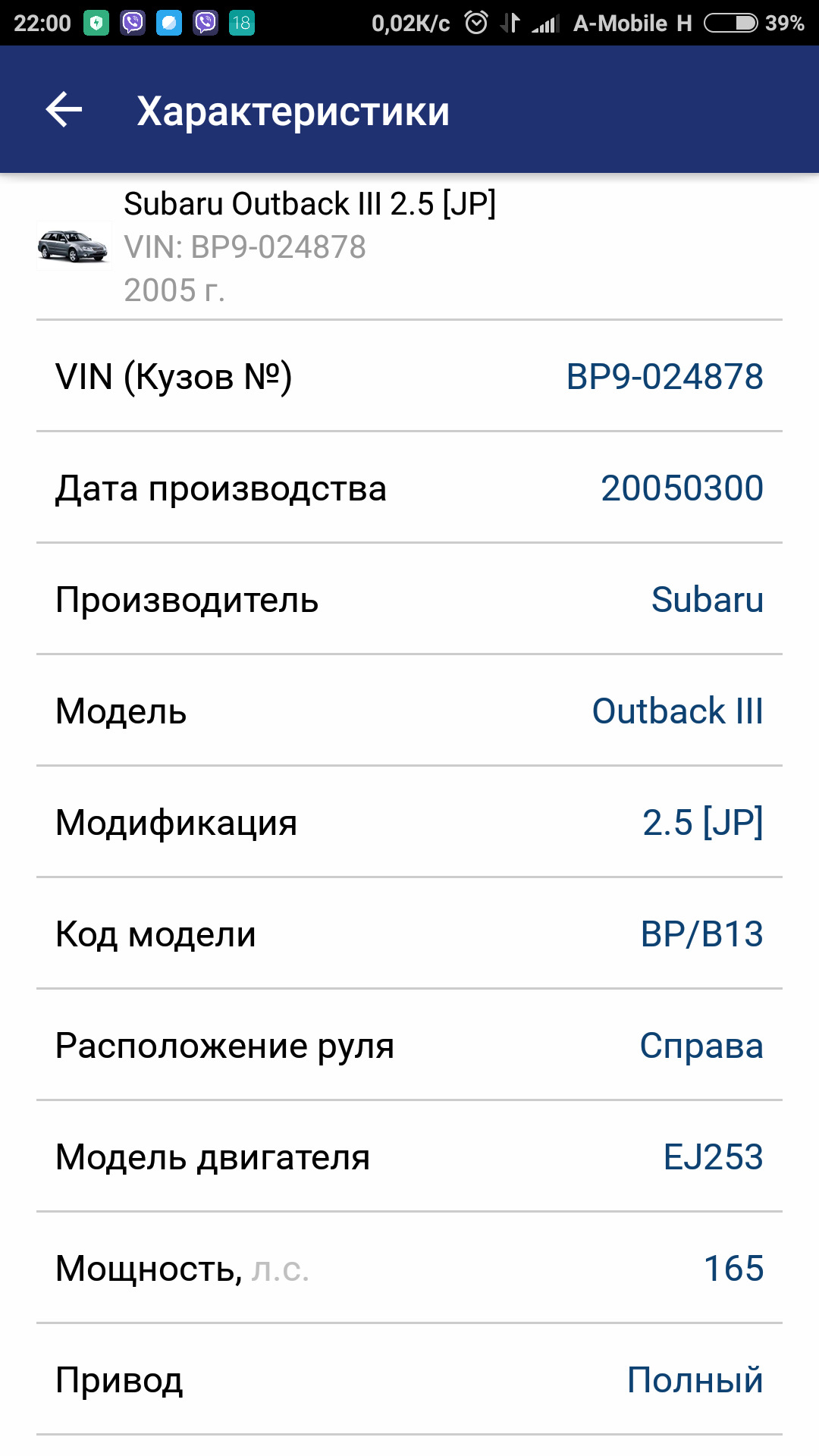
Task: Tap the production date 20050300
Action: (x=679, y=488)
